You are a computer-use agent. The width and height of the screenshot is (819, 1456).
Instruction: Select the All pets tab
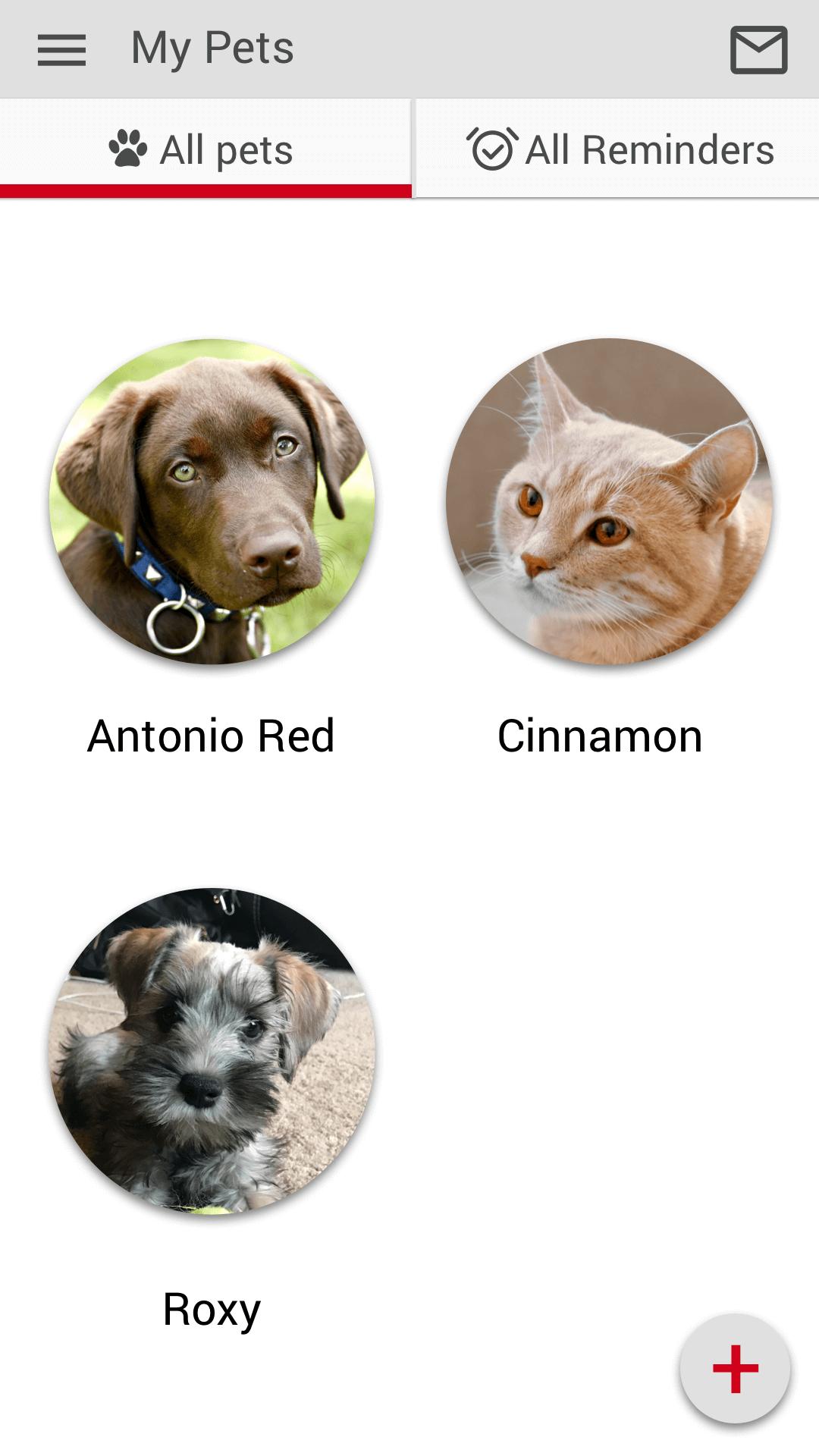205,149
